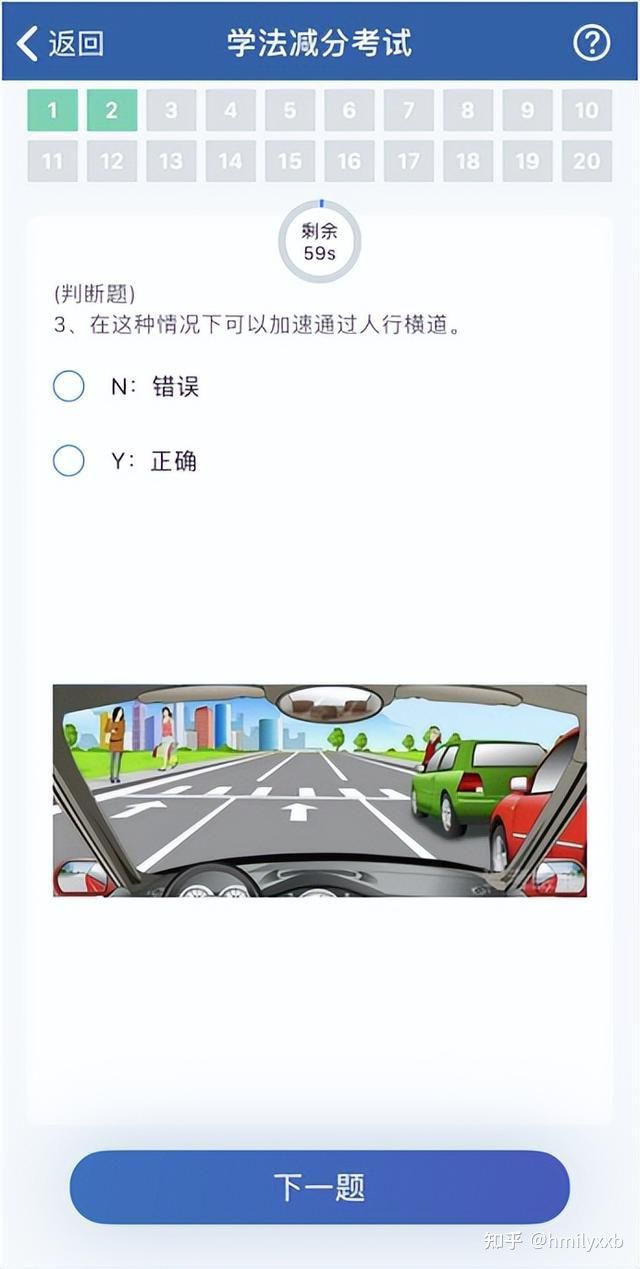Screen dimensions: 640x1269
Task: Jump to question 5
Action: [290, 110]
